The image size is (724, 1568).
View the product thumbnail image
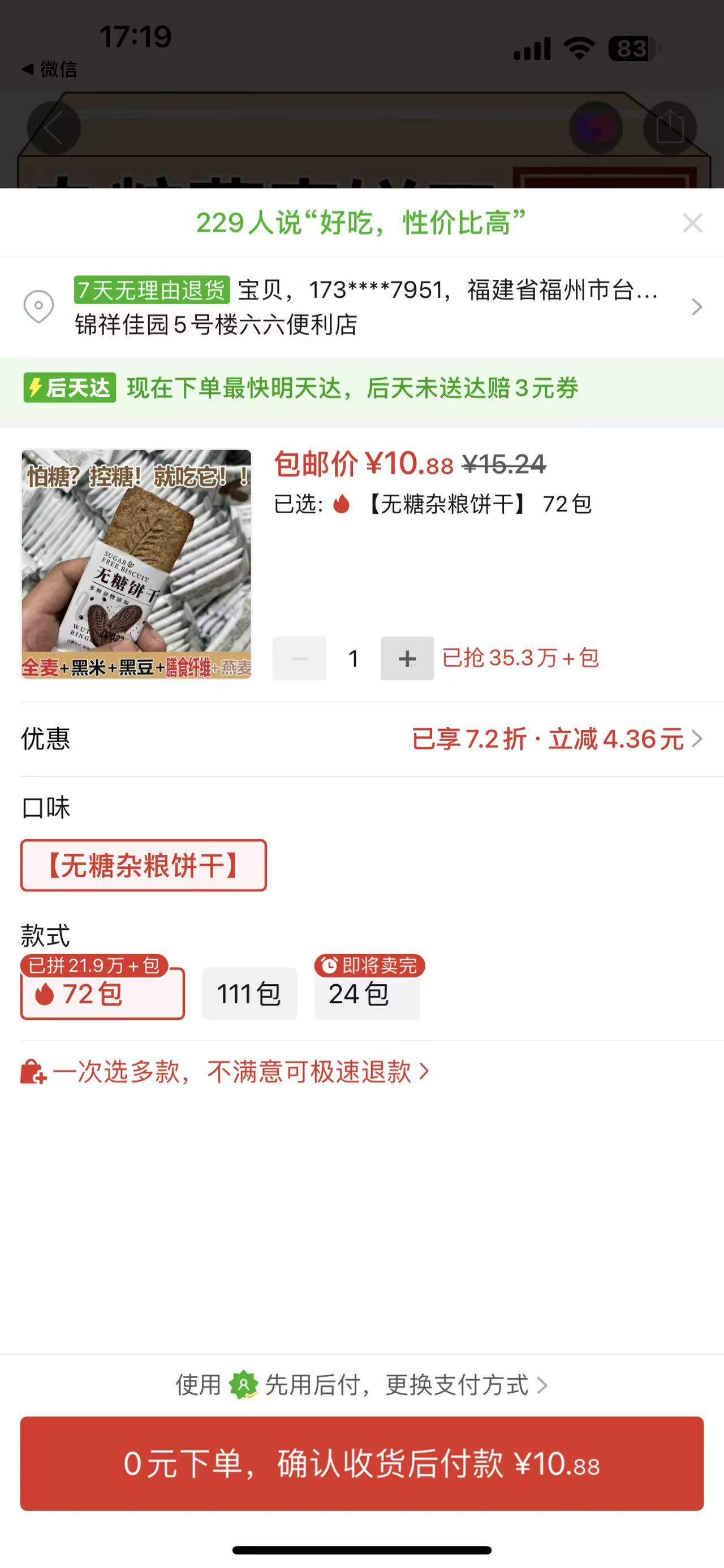136,564
